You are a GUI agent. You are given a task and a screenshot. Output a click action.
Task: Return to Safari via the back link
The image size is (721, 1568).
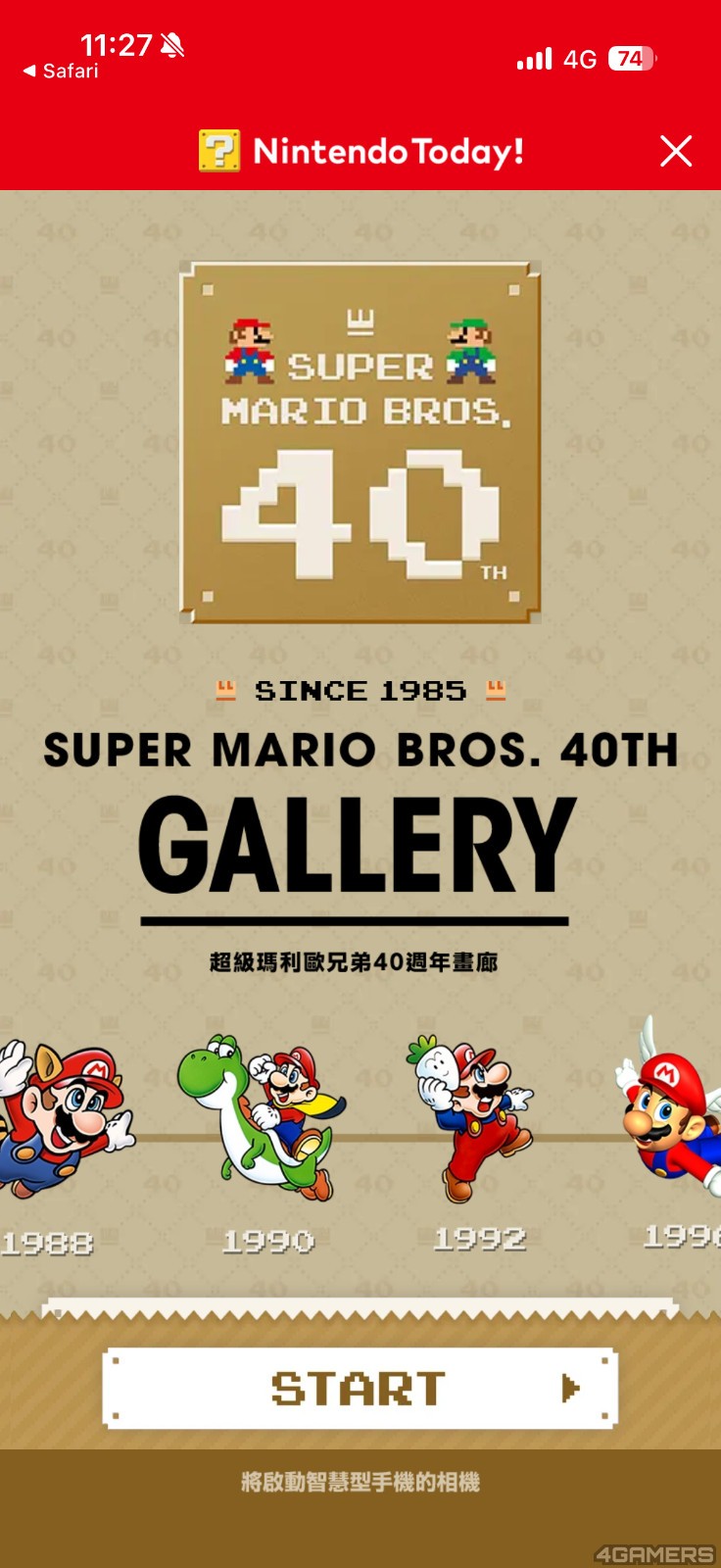[x=61, y=72]
